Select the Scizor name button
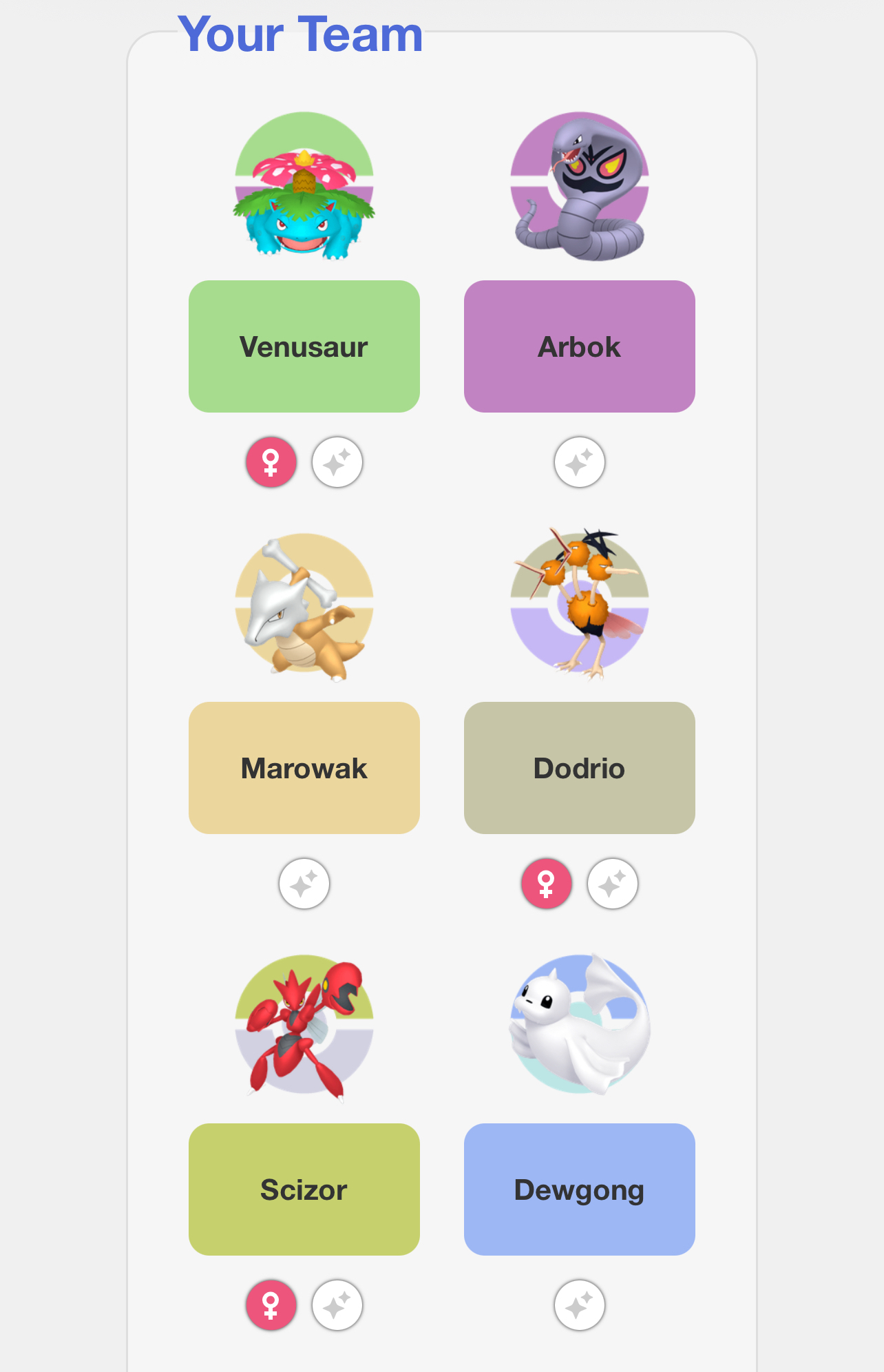This screenshot has height=1372, width=884. coord(304,1189)
